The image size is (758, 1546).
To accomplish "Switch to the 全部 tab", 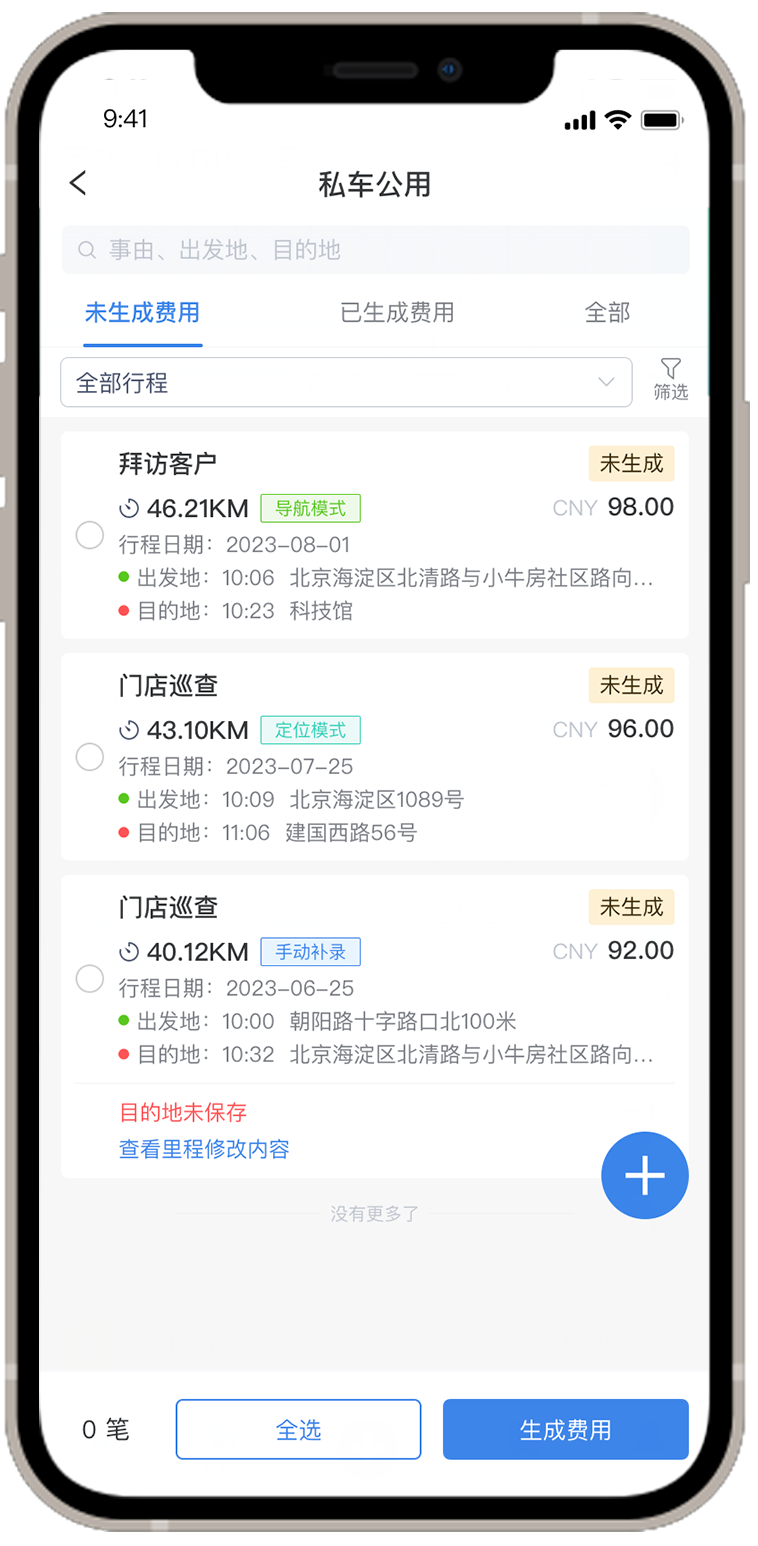I will [607, 313].
